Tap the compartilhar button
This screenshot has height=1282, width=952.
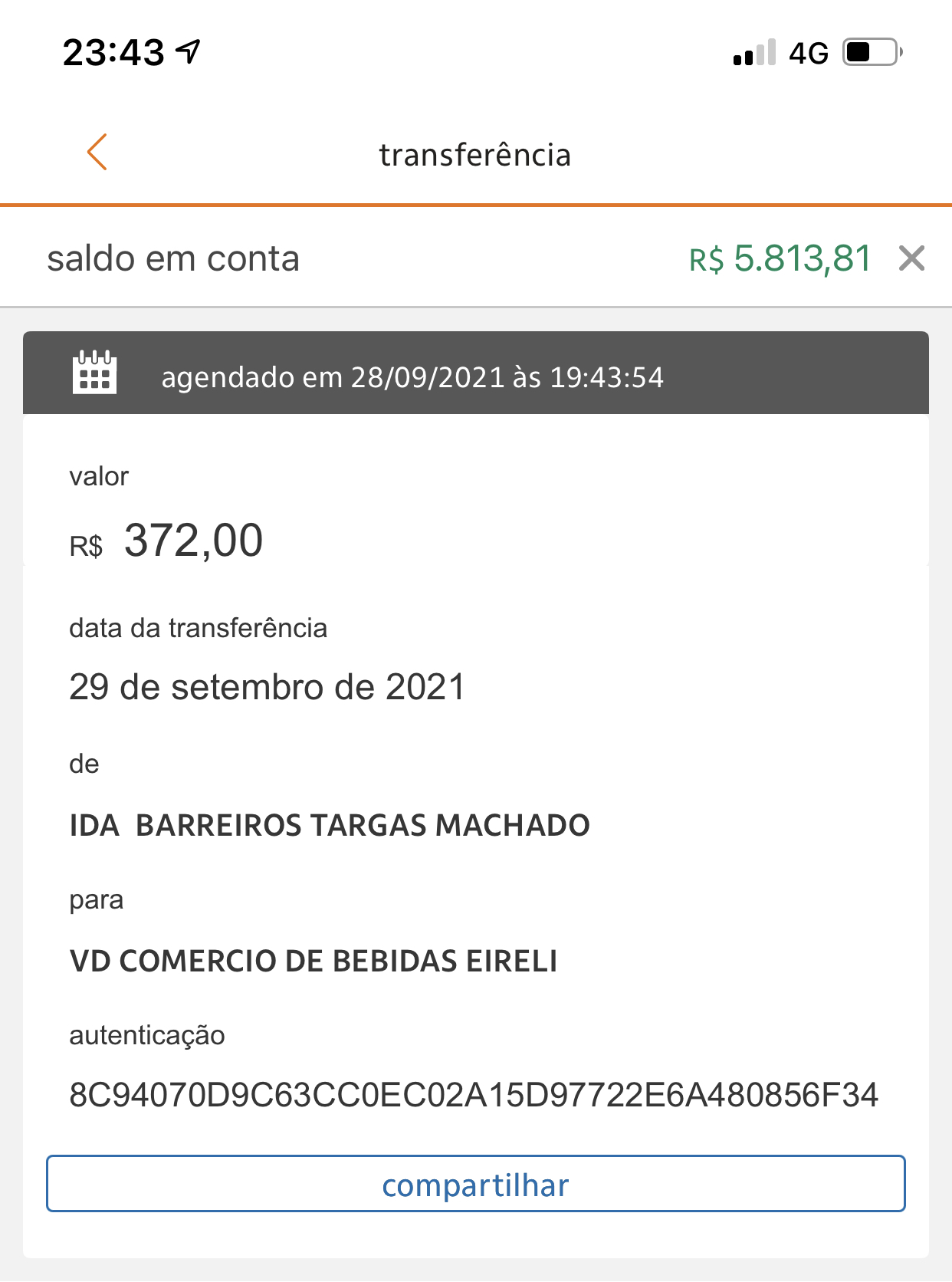coord(475,1185)
